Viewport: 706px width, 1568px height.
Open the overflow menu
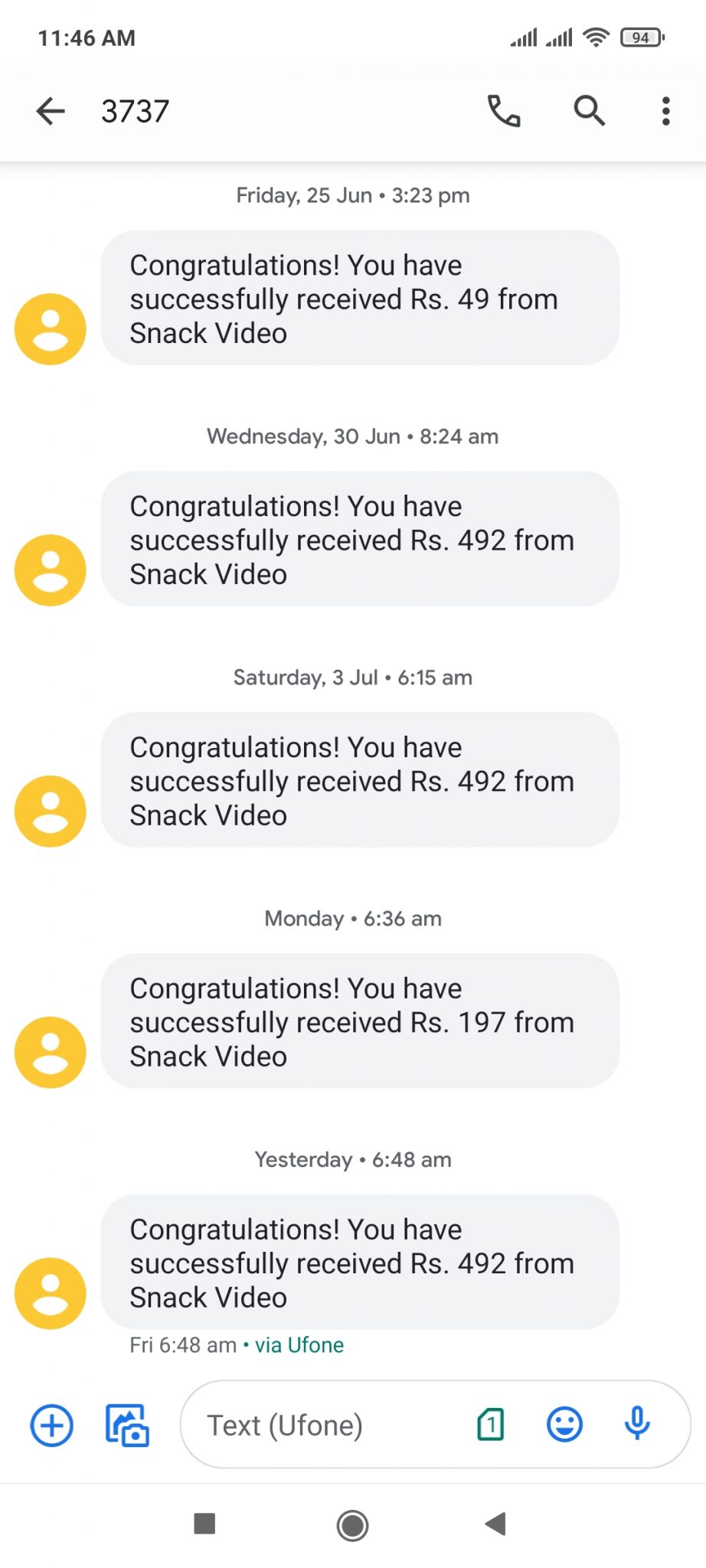point(666,111)
